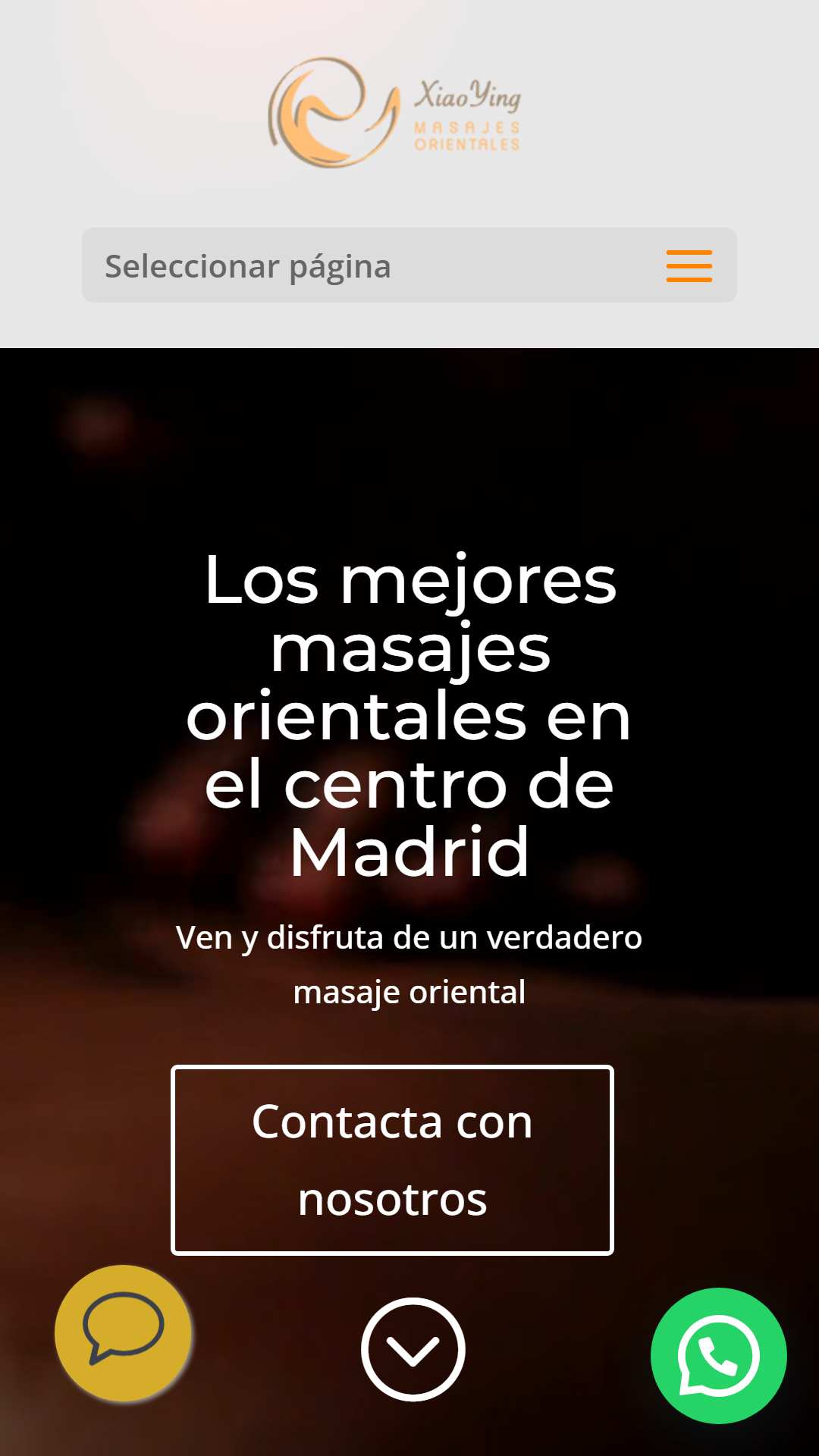Open the yellow chat bubble widget
This screenshot has width=819, height=1456.
123,1332
